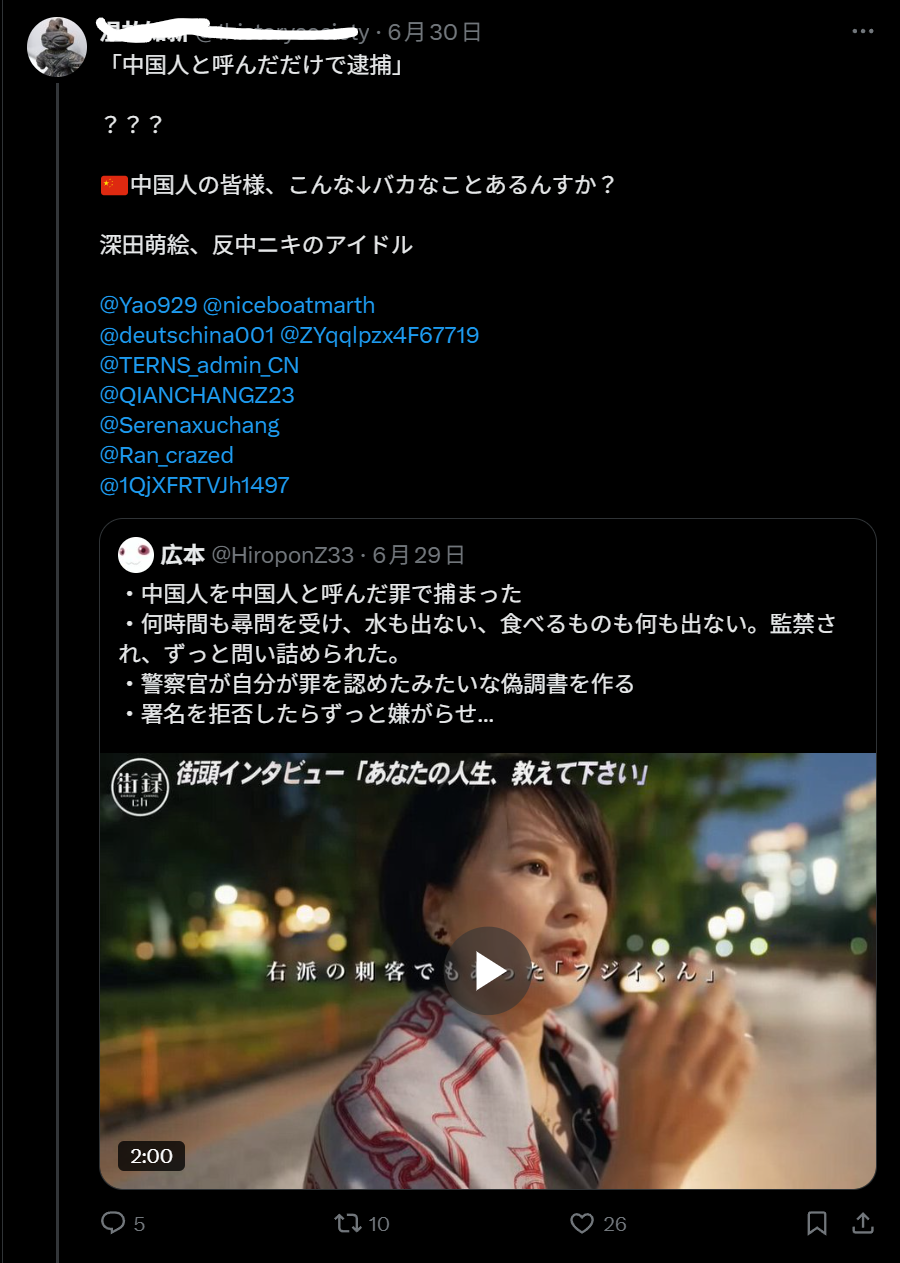Open the @Yao929 mention
This screenshot has width=900, height=1263.
148,305
